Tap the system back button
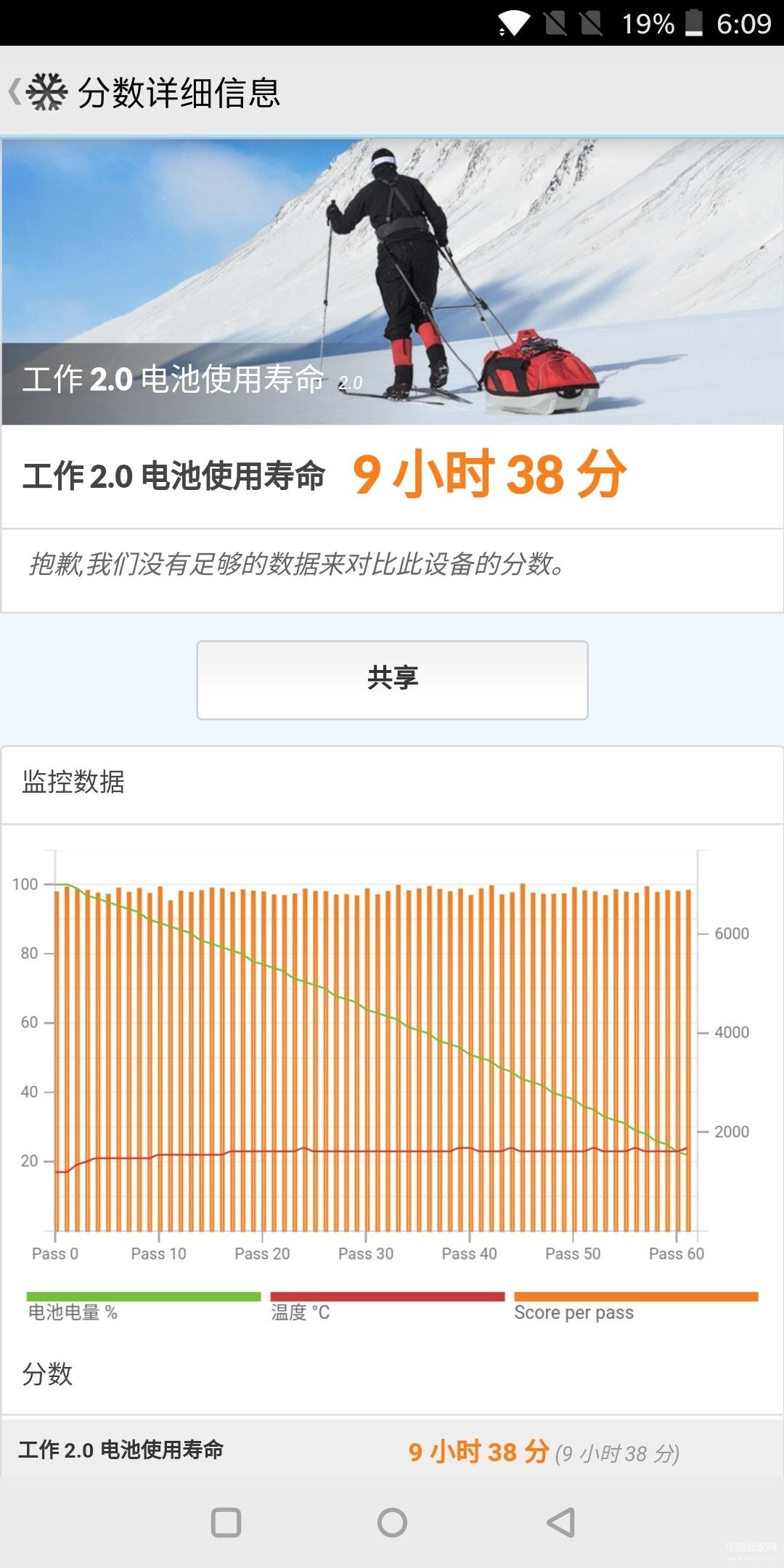Viewport: 784px width, 1568px height. pos(560,1522)
